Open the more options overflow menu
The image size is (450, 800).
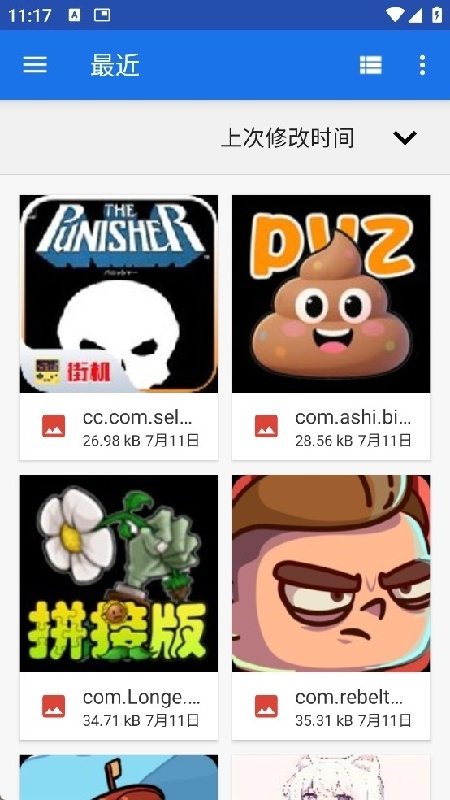click(422, 65)
